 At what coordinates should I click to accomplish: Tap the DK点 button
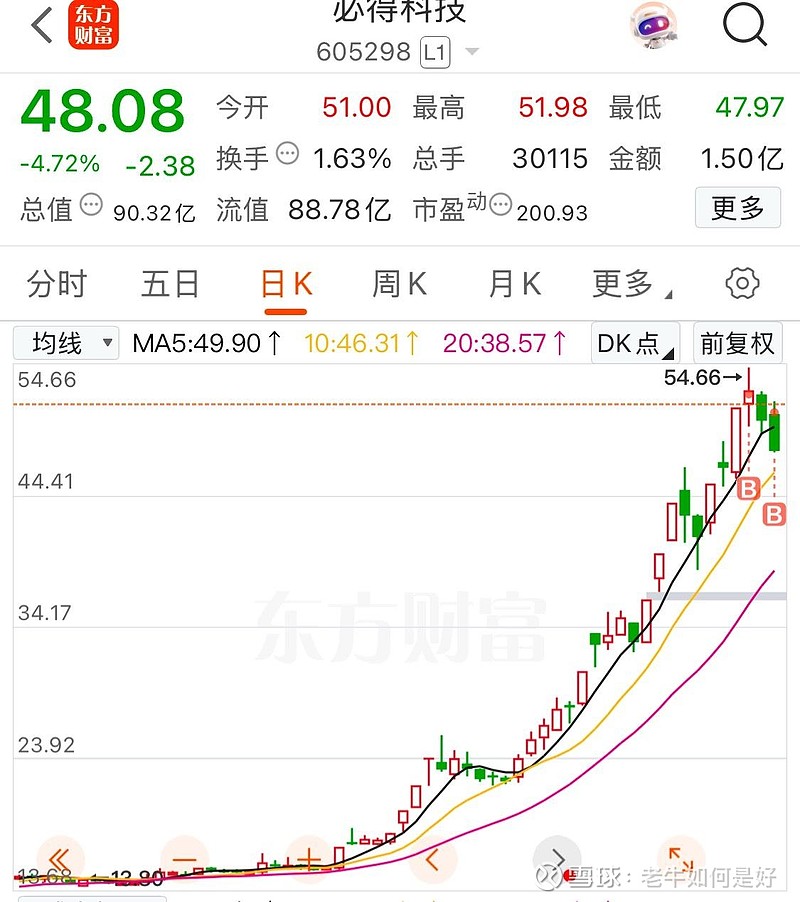click(635, 343)
